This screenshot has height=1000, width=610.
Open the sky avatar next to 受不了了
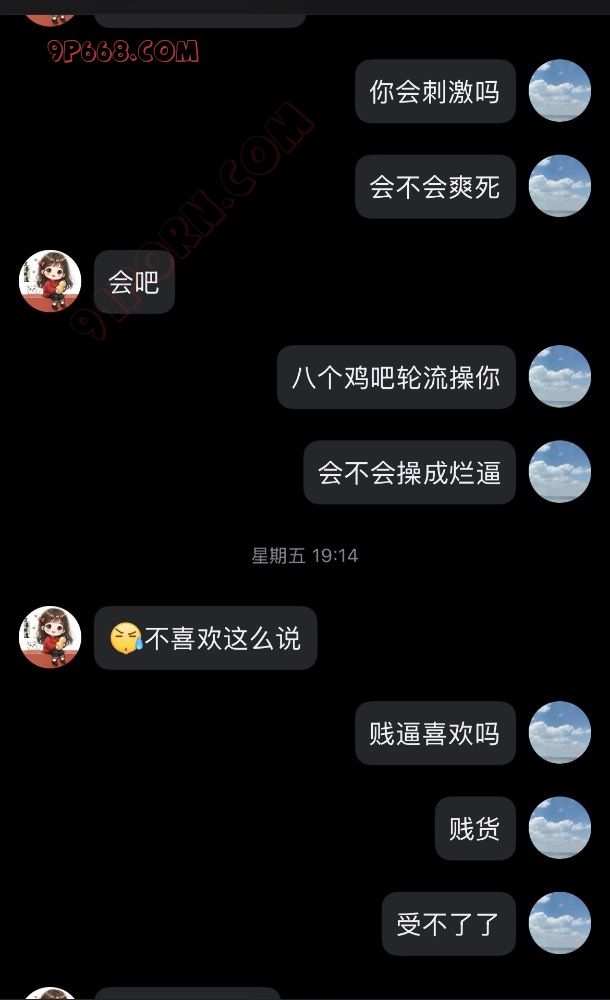559,923
